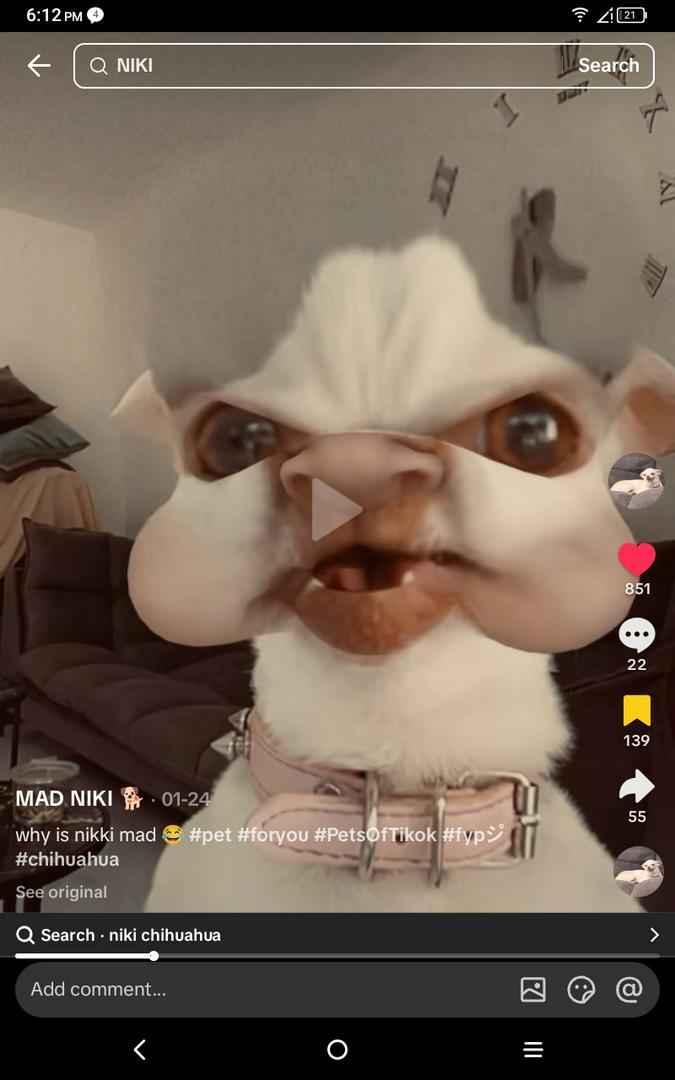Unlike the video with the heart

[637, 560]
